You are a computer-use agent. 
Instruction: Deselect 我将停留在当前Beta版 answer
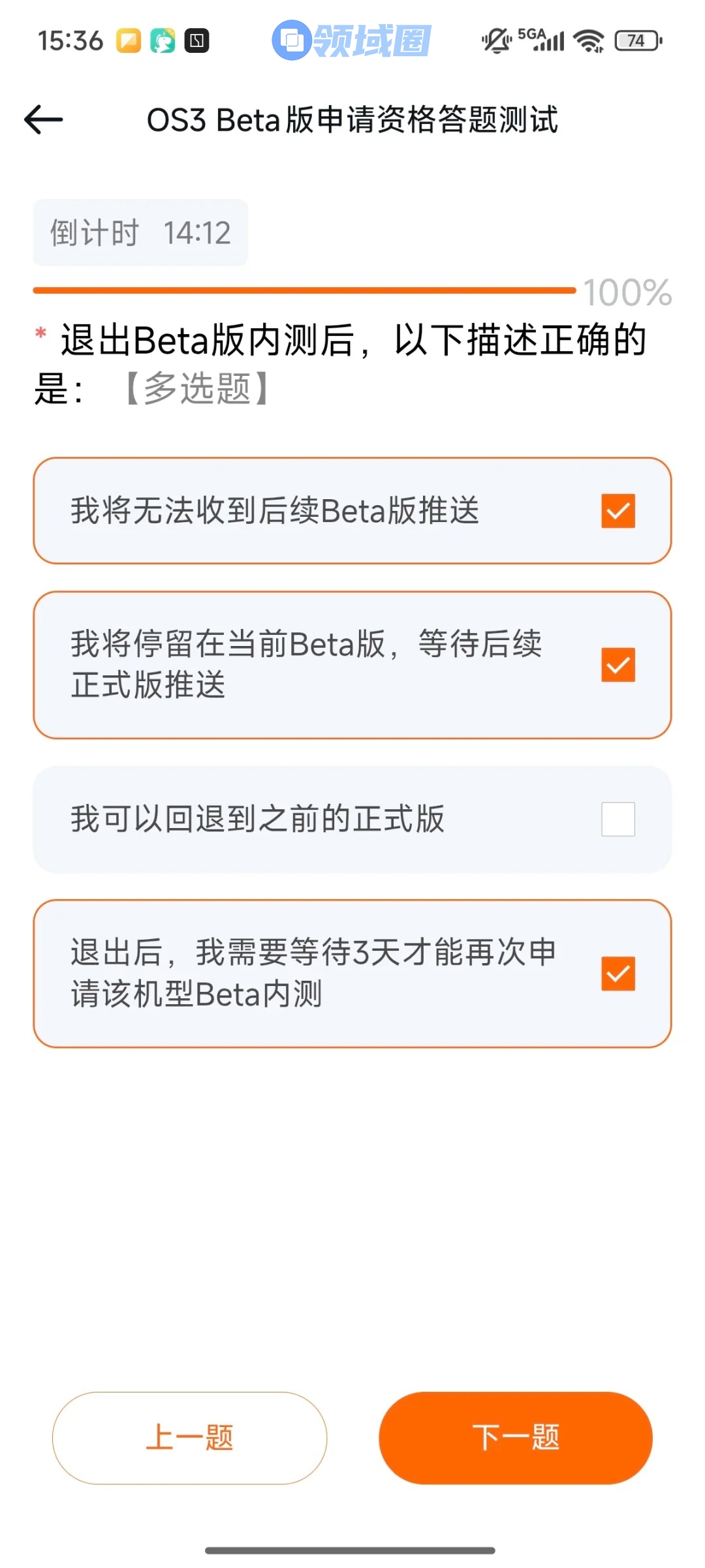(x=618, y=665)
